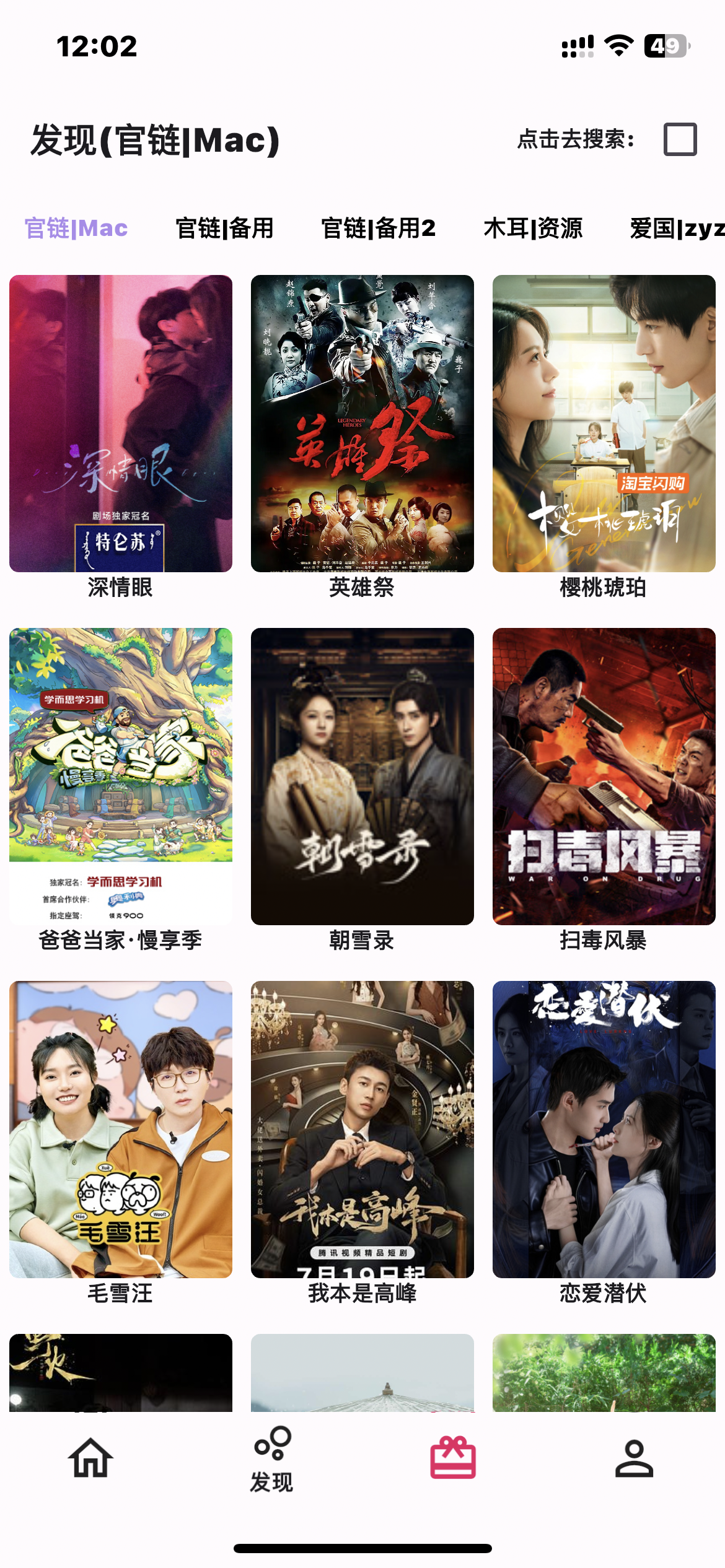Open the 英雄祭 poster
This screenshot has width=725, height=1568.
[362, 424]
